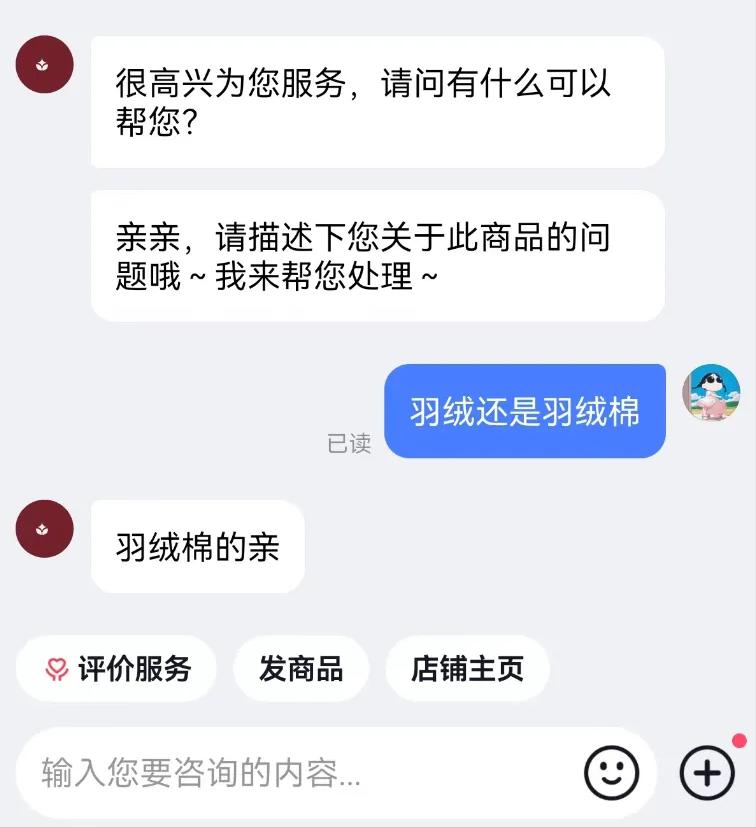Screen dimensions: 756x828
Task: Click the 亲亲 product question message bubble
Action: (377, 253)
